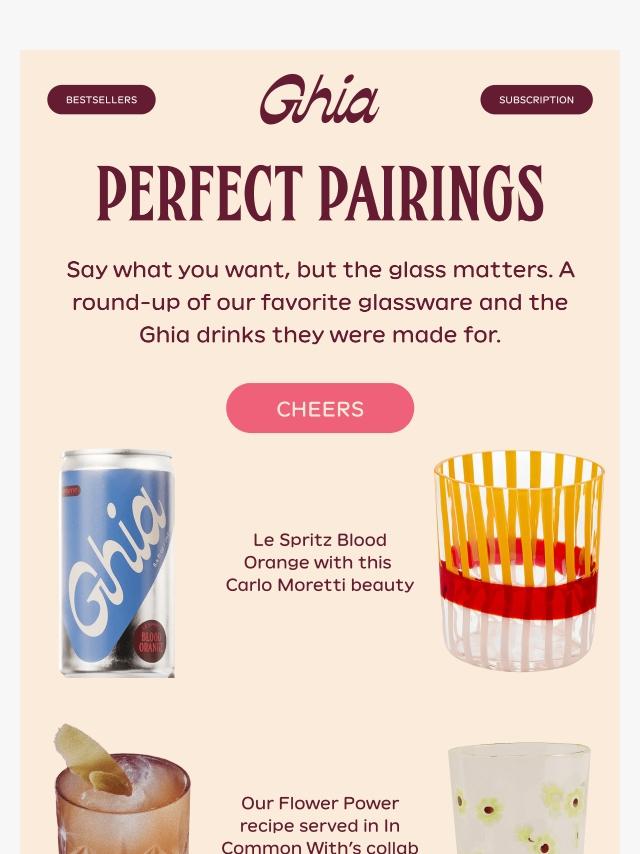
Task: View the Le Spritz Blood Orange can
Action: pyautogui.click(x=117, y=563)
